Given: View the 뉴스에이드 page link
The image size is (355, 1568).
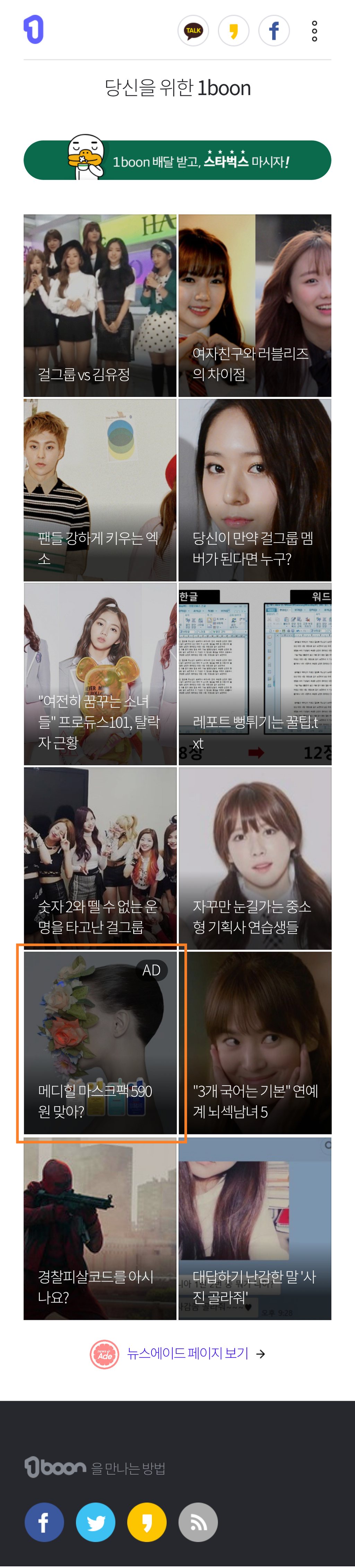Looking at the screenshot, I should pos(187,1353).
